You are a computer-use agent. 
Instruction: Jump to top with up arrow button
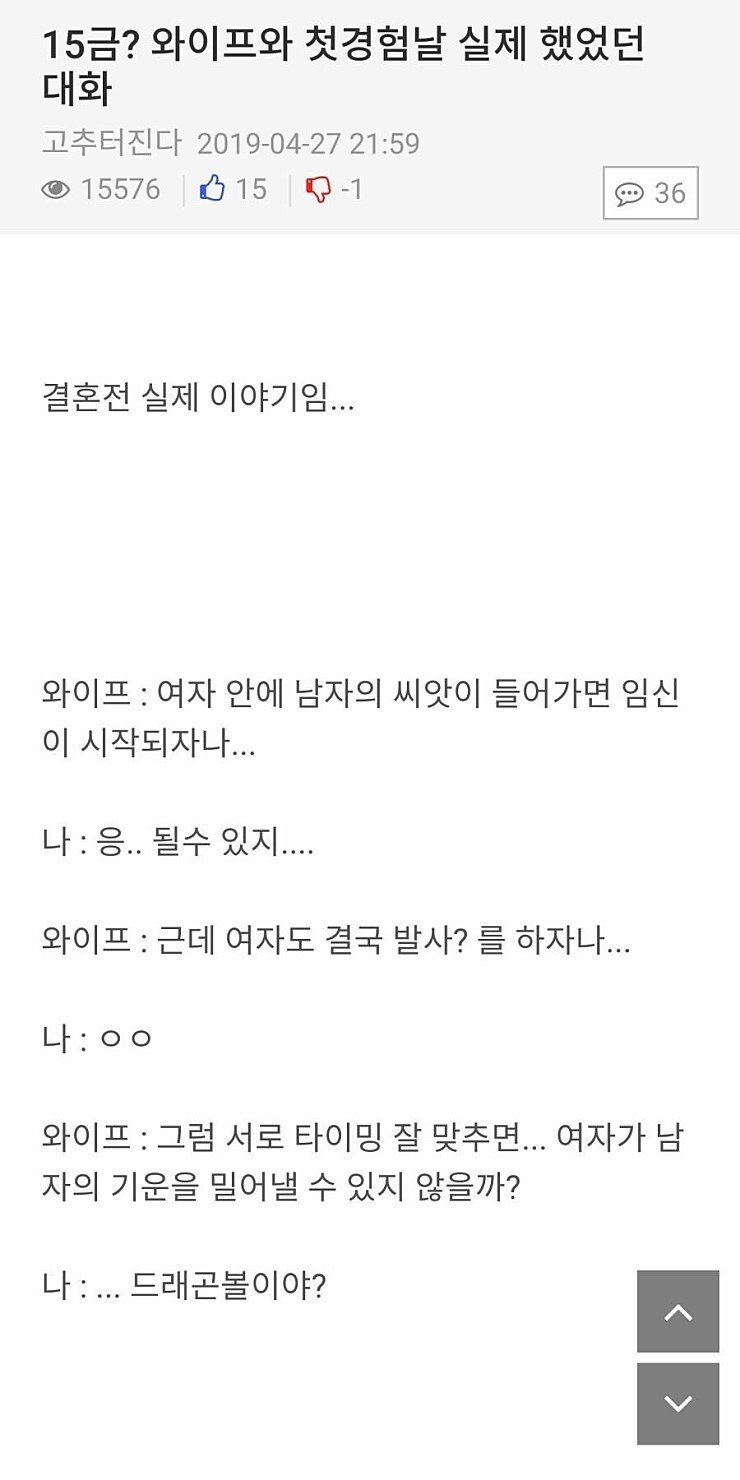click(x=678, y=1311)
